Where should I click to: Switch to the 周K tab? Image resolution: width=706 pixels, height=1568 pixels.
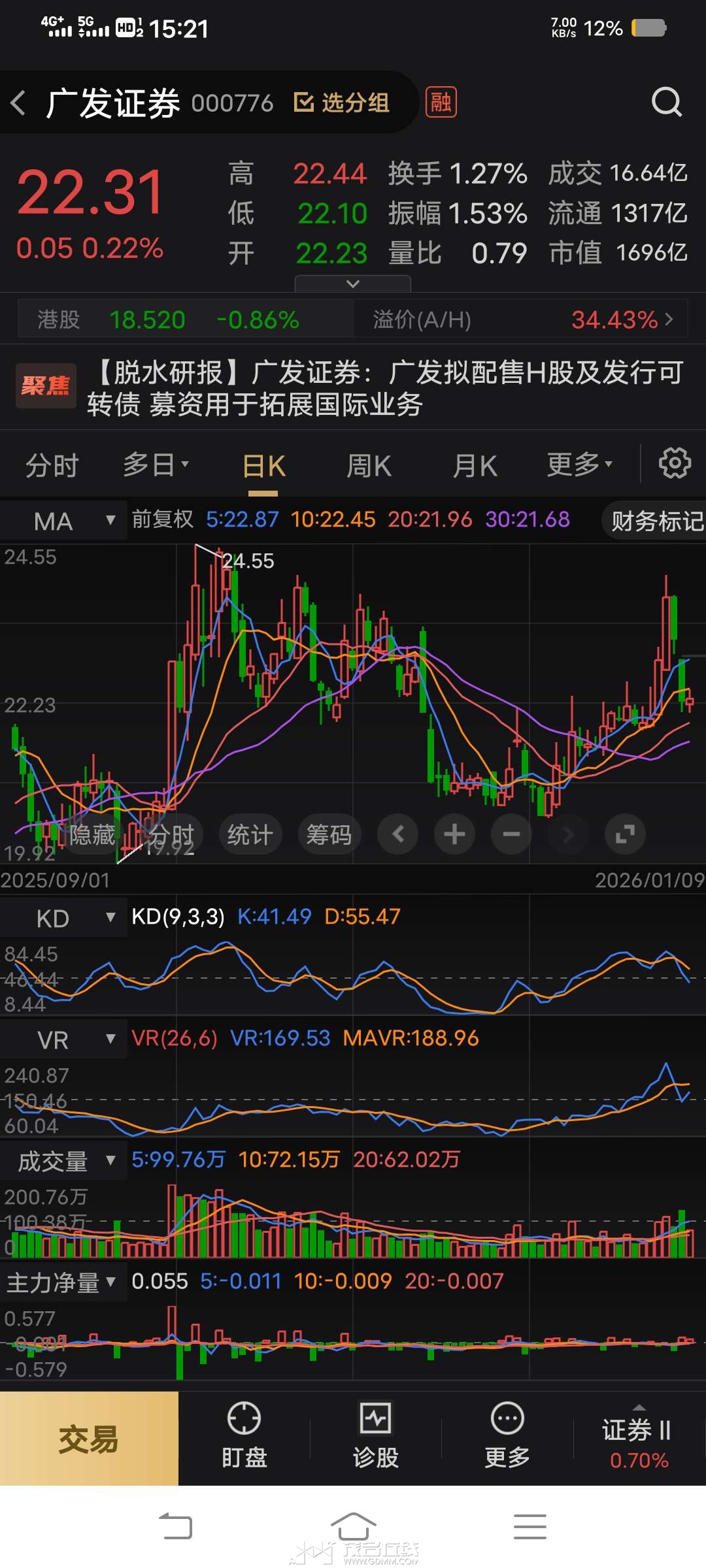369,466
